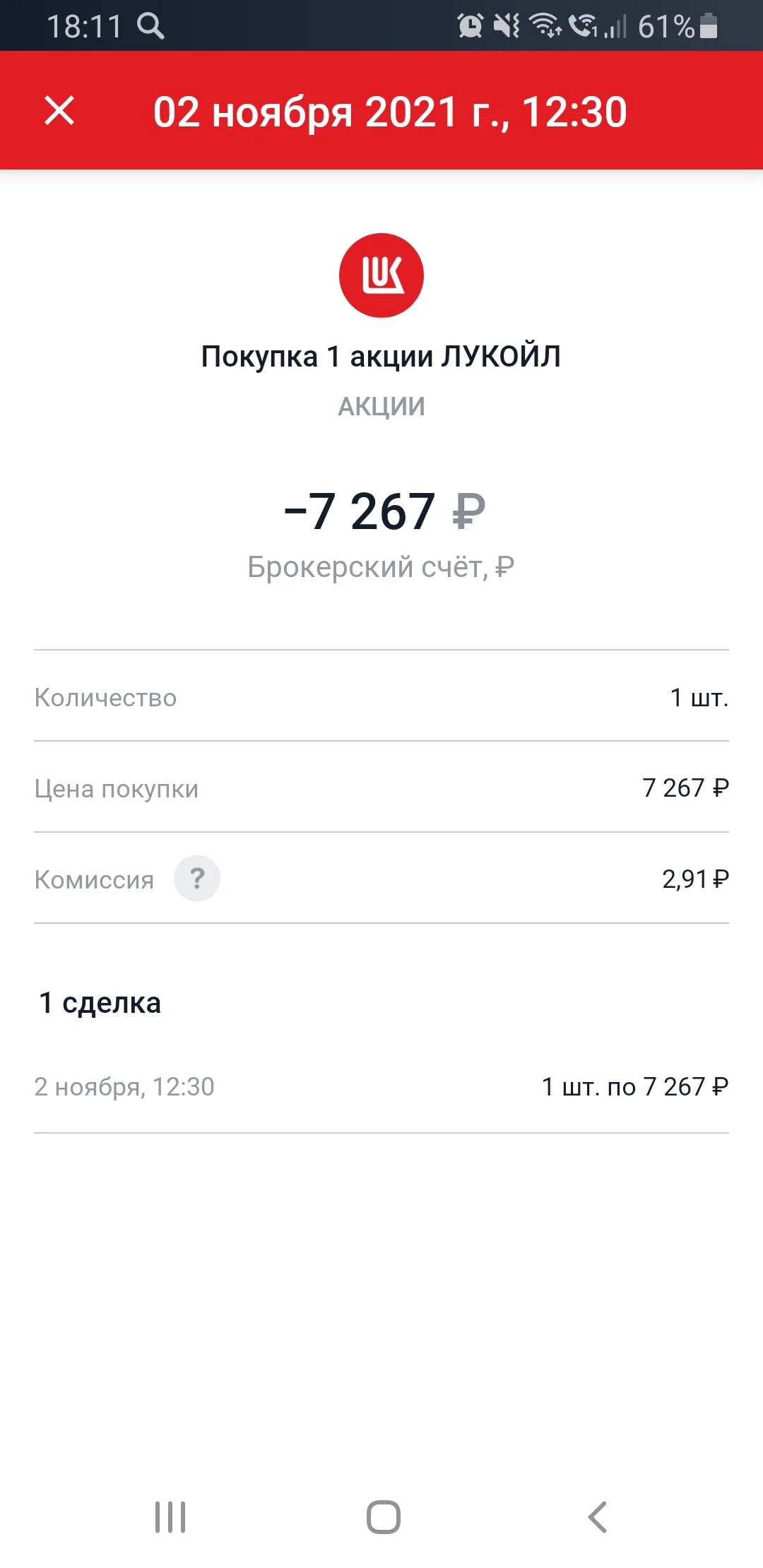Go back using the system back button

click(597, 1516)
